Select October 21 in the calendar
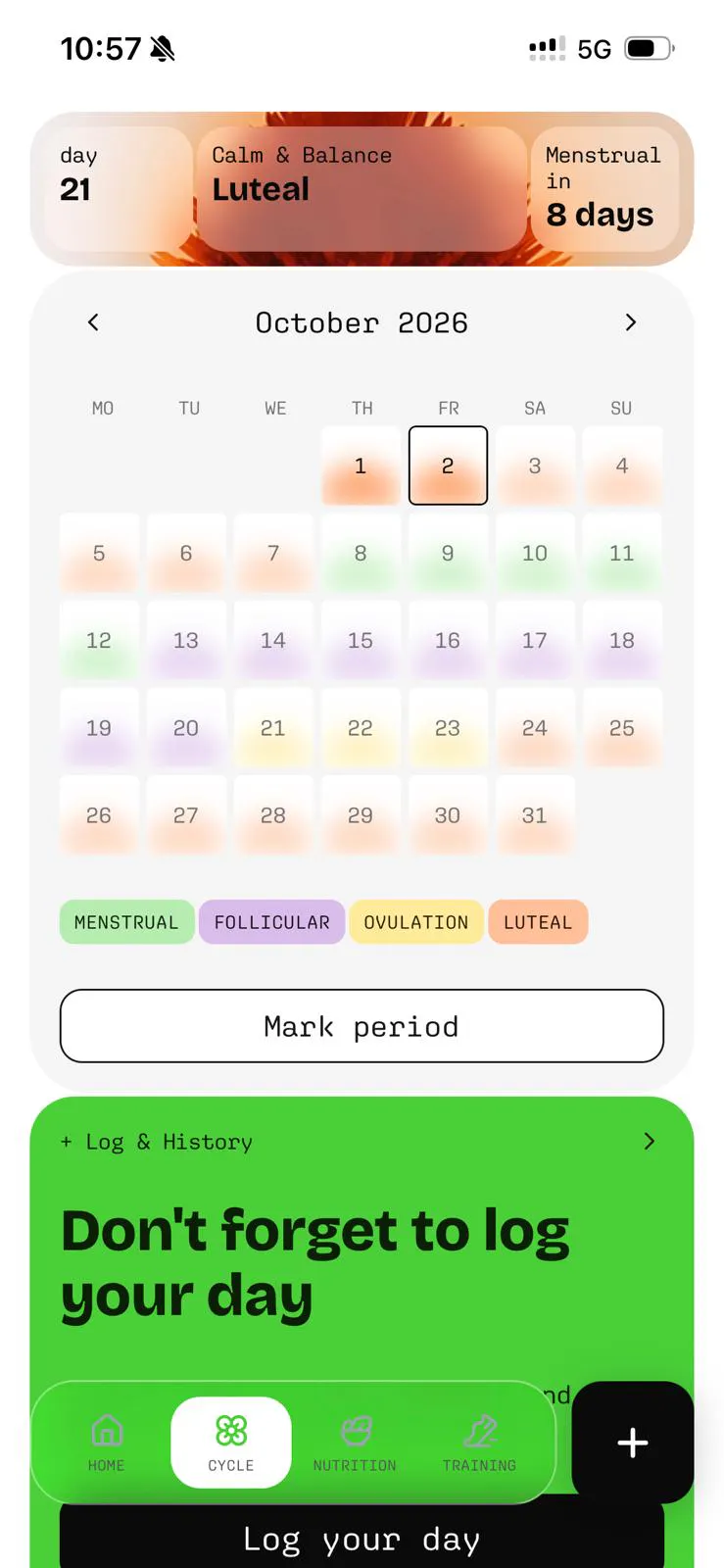The image size is (724, 1568). click(273, 728)
